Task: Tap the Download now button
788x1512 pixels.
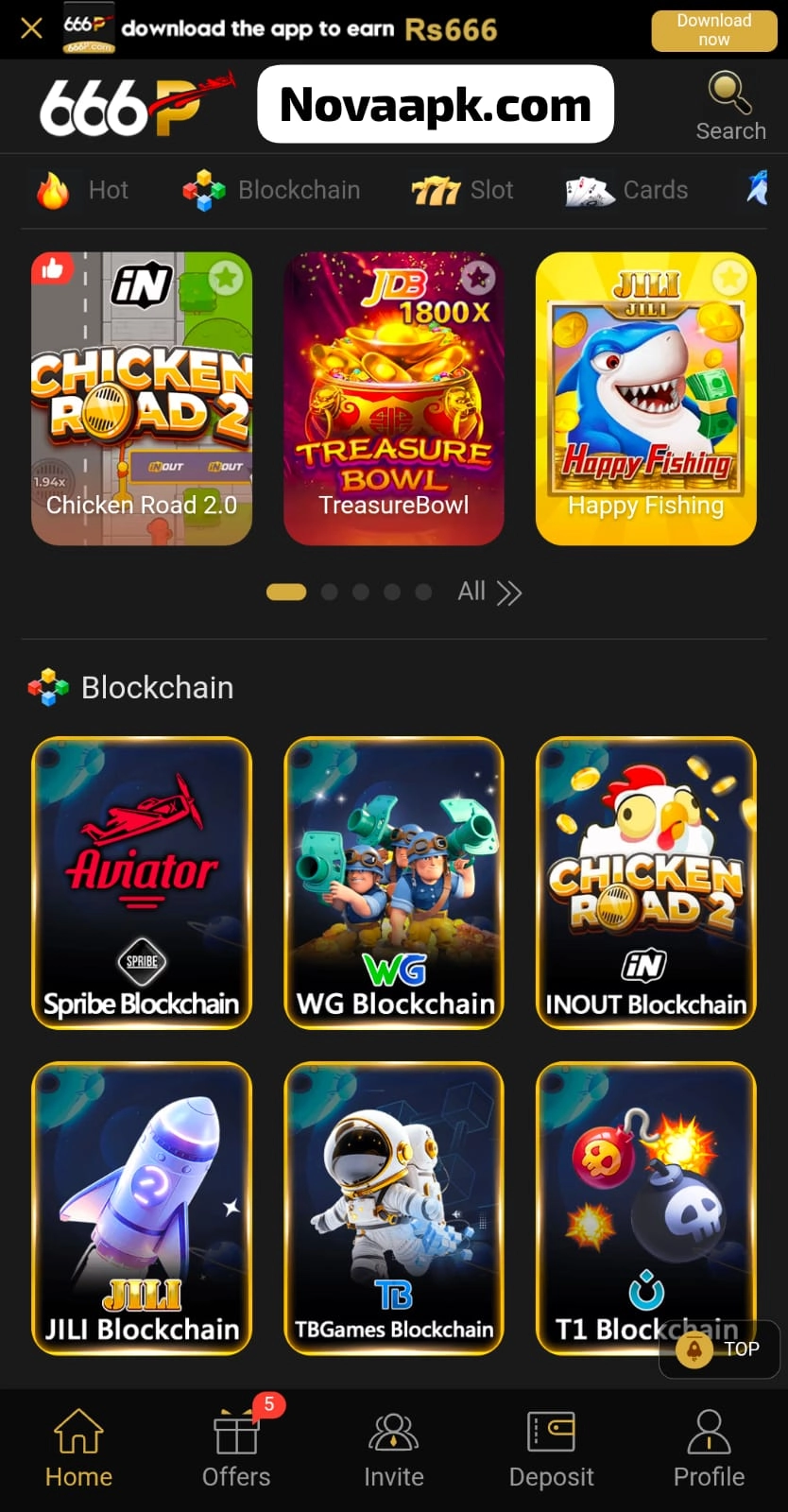Action: pyautogui.click(x=713, y=30)
